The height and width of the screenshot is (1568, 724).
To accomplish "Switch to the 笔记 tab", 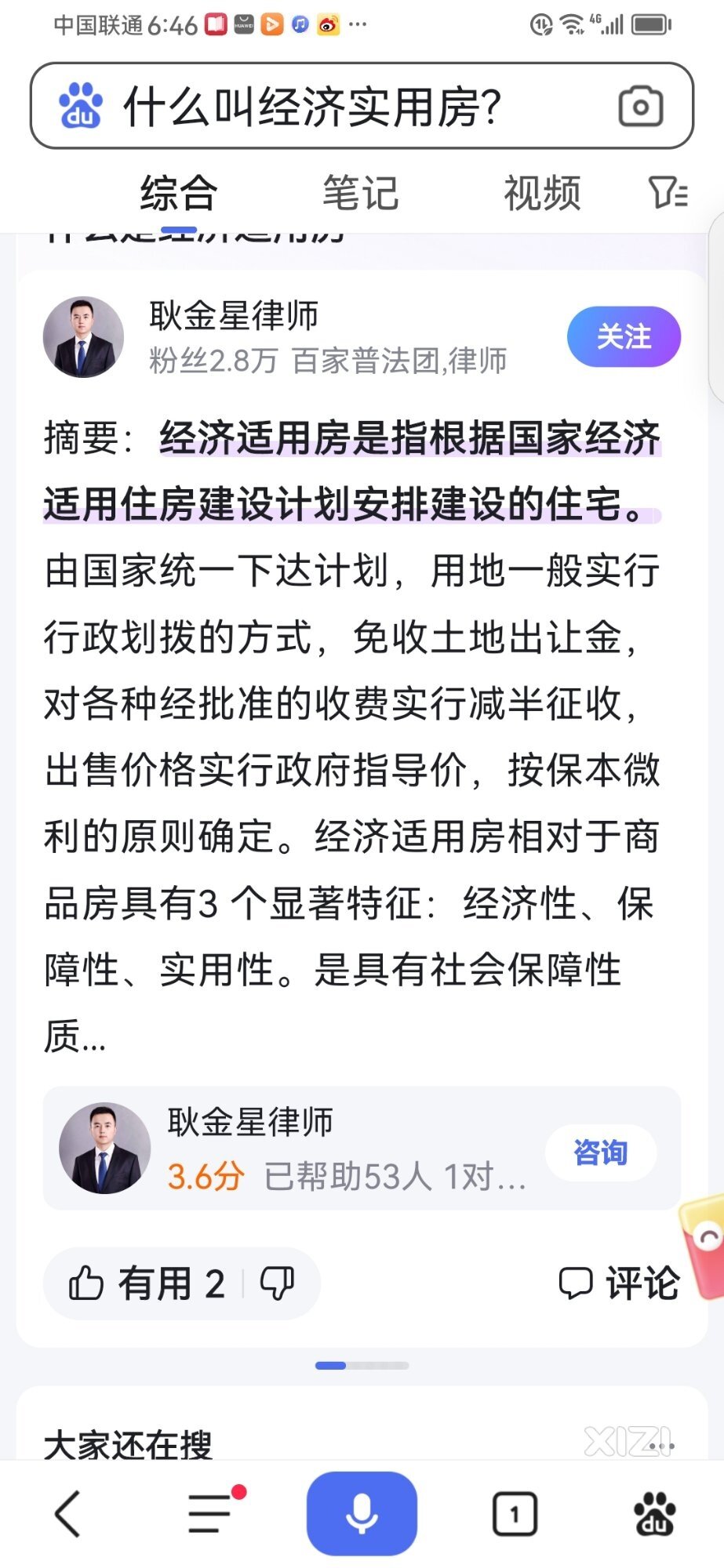I will [360, 193].
